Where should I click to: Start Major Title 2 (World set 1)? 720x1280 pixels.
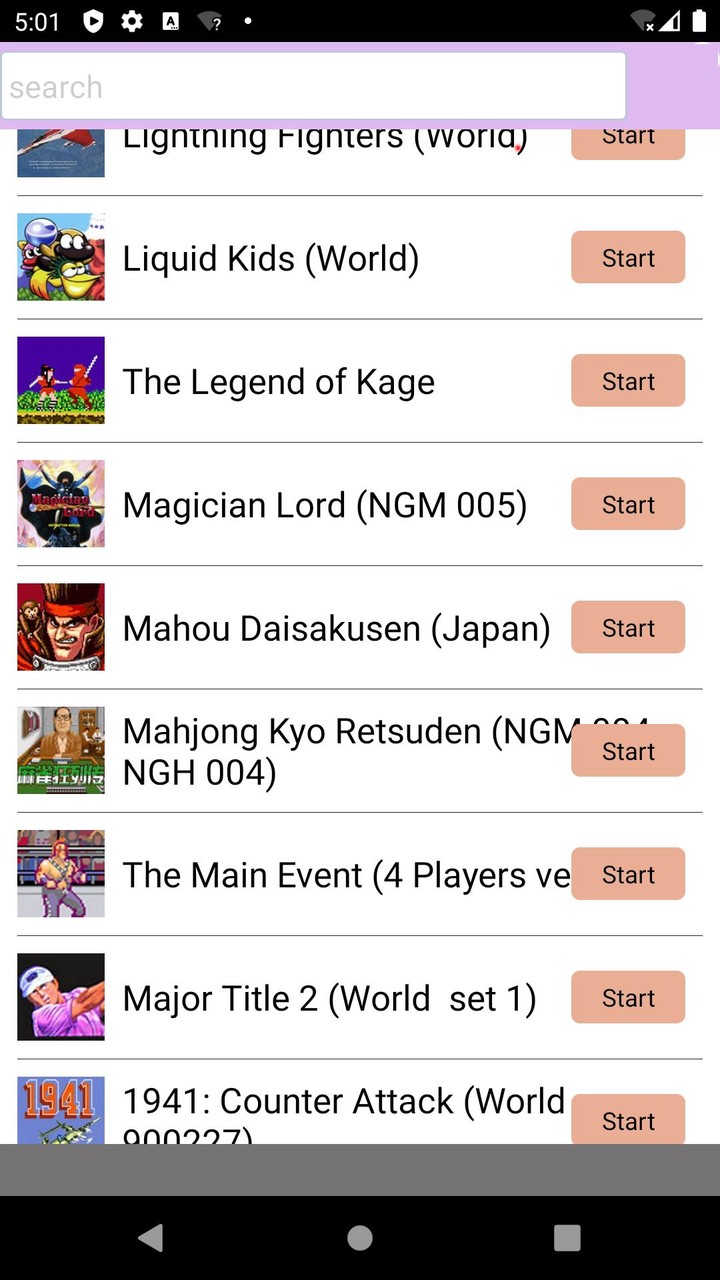(x=627, y=996)
